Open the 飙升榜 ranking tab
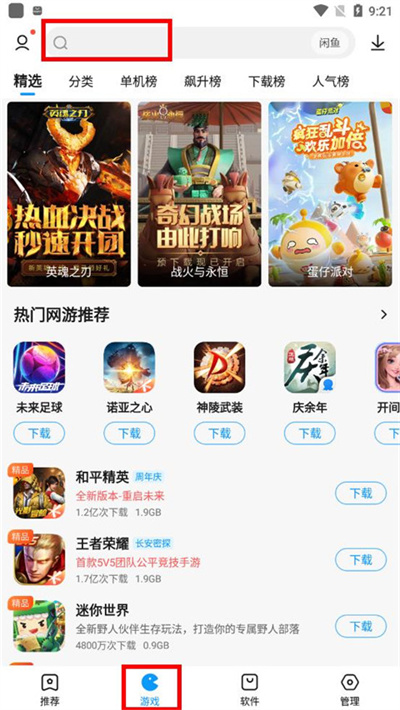400x710 pixels. click(203, 82)
